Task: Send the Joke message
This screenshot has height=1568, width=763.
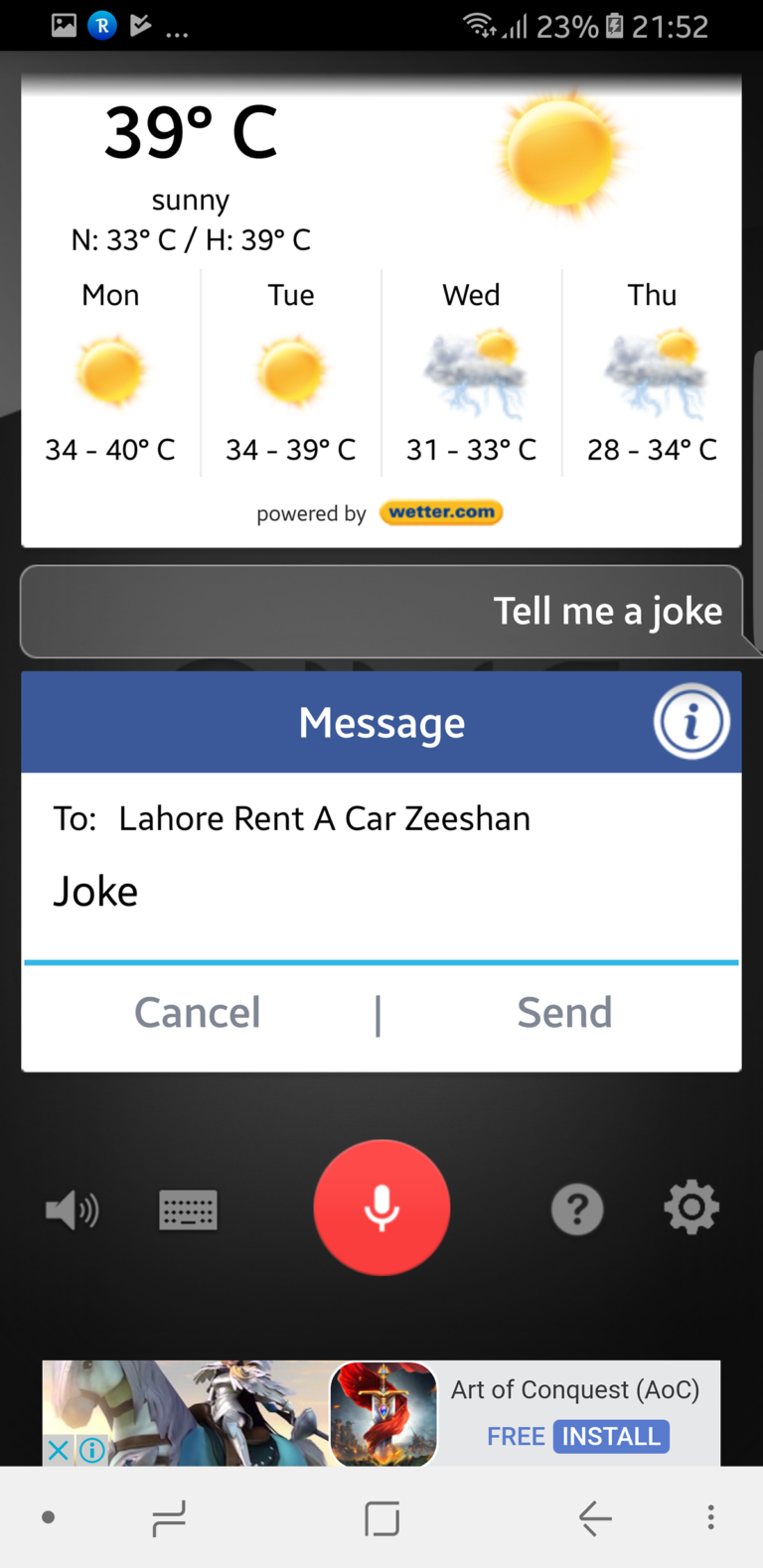Action: pyautogui.click(x=563, y=1013)
